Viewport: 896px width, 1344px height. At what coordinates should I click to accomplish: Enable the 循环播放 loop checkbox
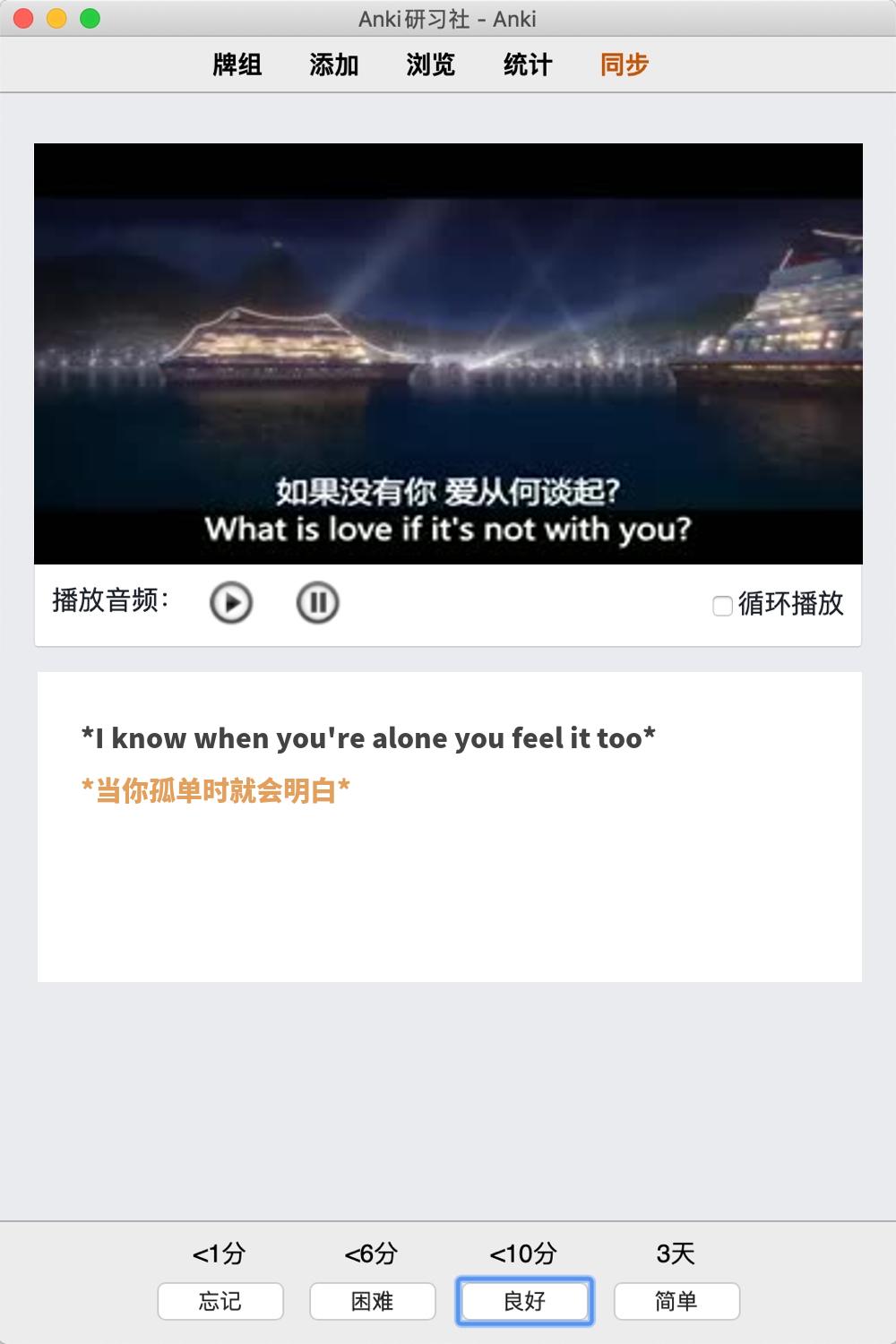[722, 606]
